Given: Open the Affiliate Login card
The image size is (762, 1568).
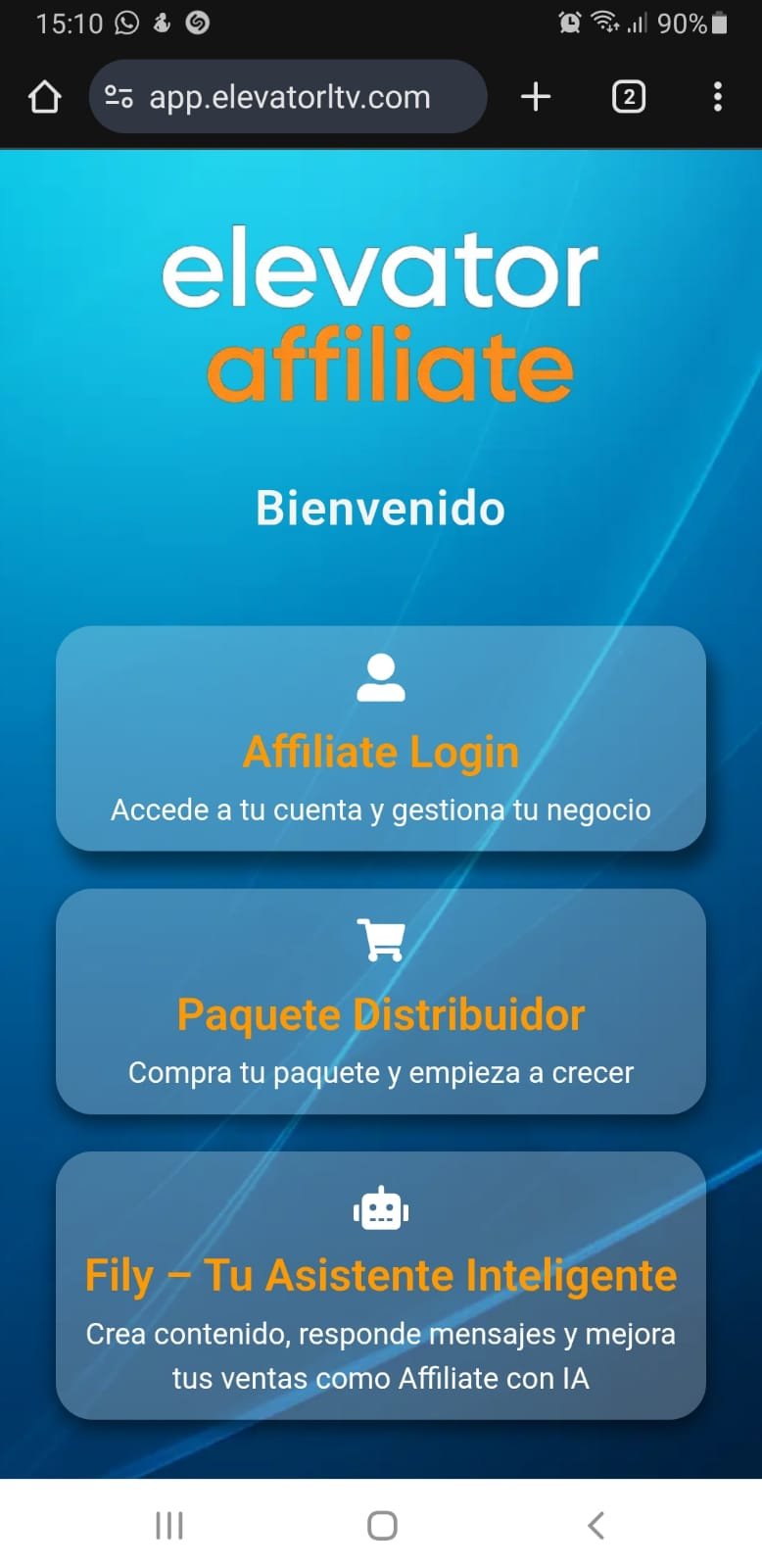Looking at the screenshot, I should pos(380,738).
